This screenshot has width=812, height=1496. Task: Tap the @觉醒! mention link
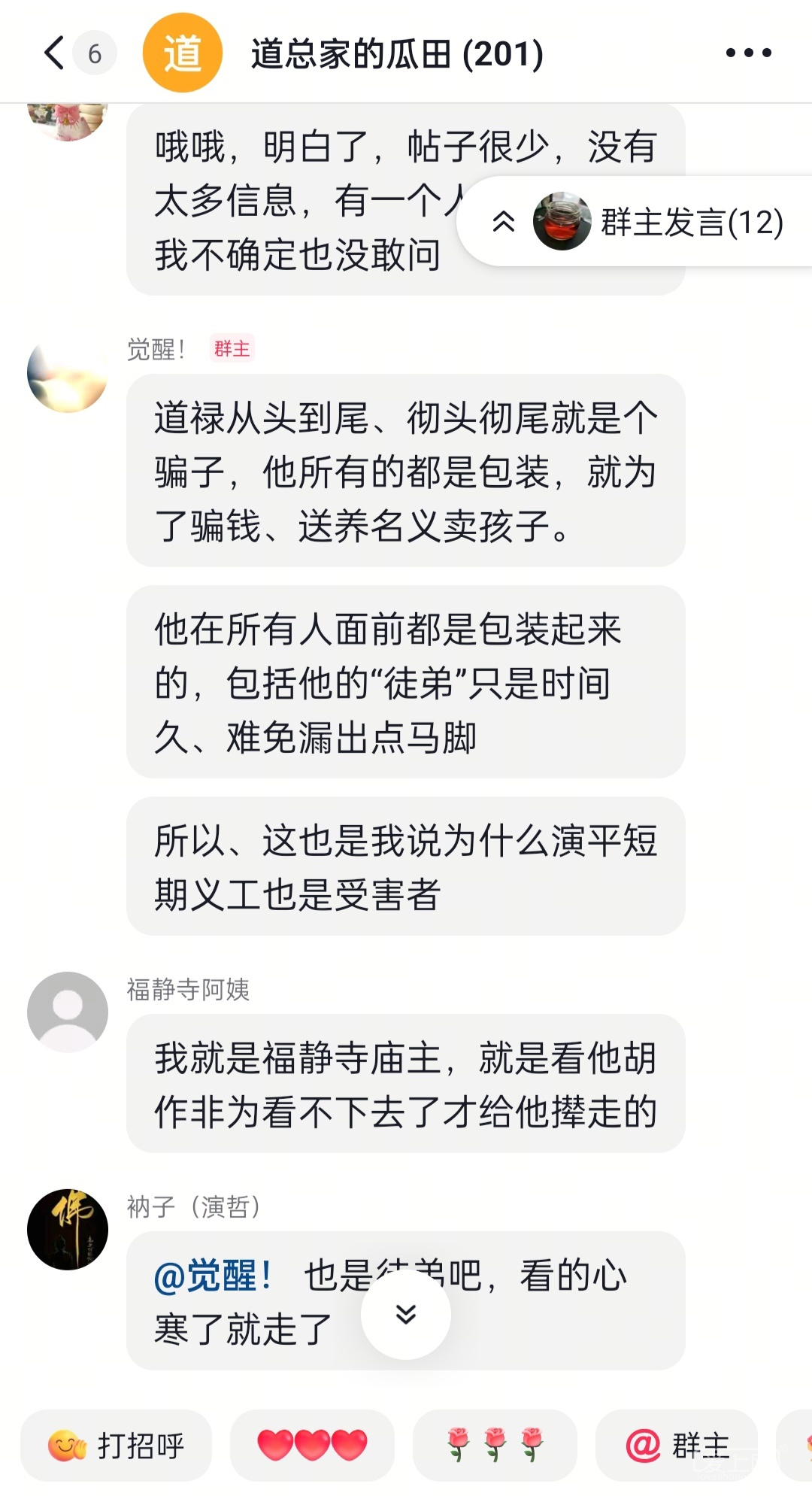click(x=213, y=1276)
